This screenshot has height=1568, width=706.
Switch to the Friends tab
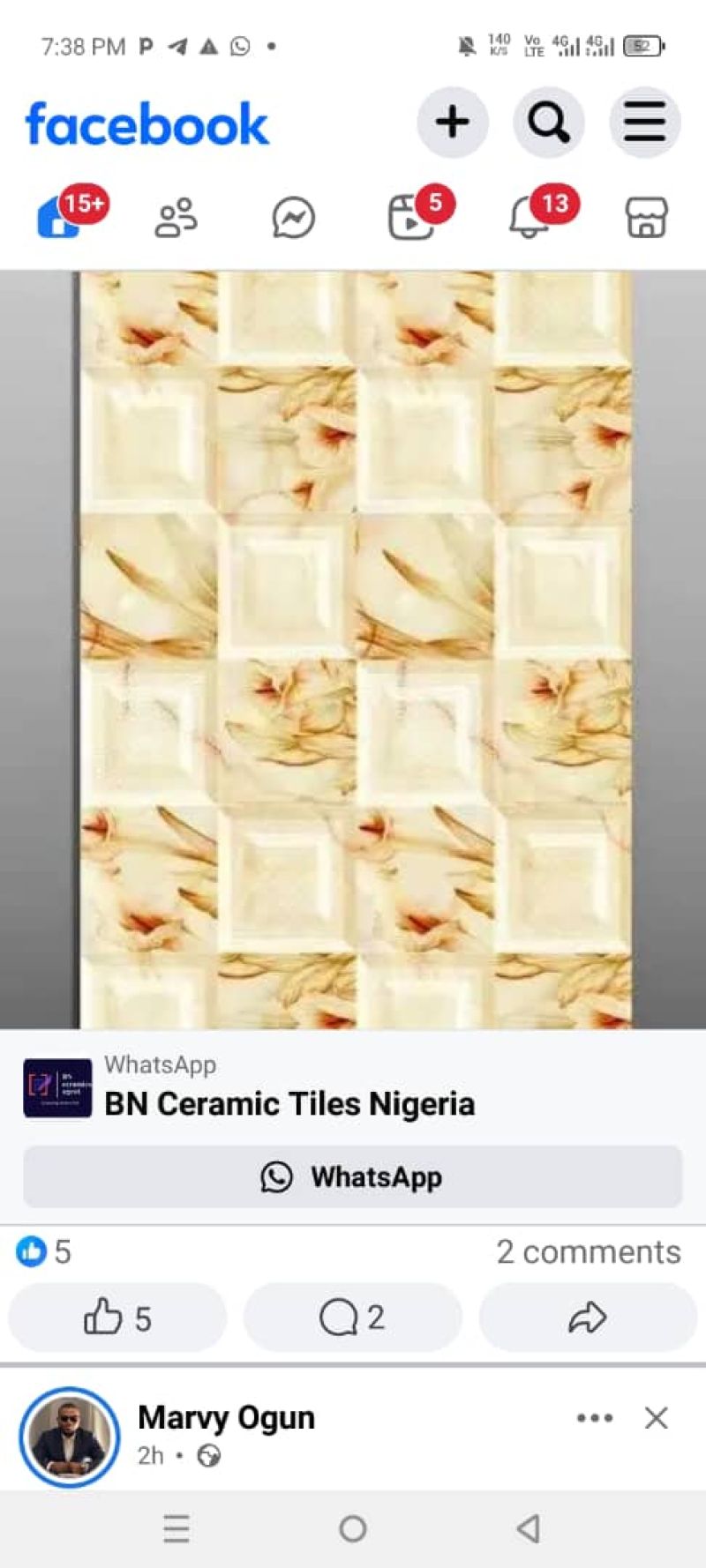[x=176, y=218]
